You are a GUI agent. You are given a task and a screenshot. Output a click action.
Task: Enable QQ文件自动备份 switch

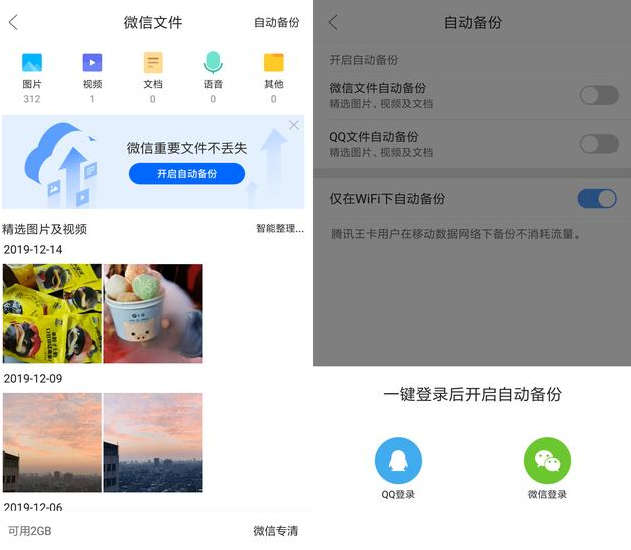point(598,144)
